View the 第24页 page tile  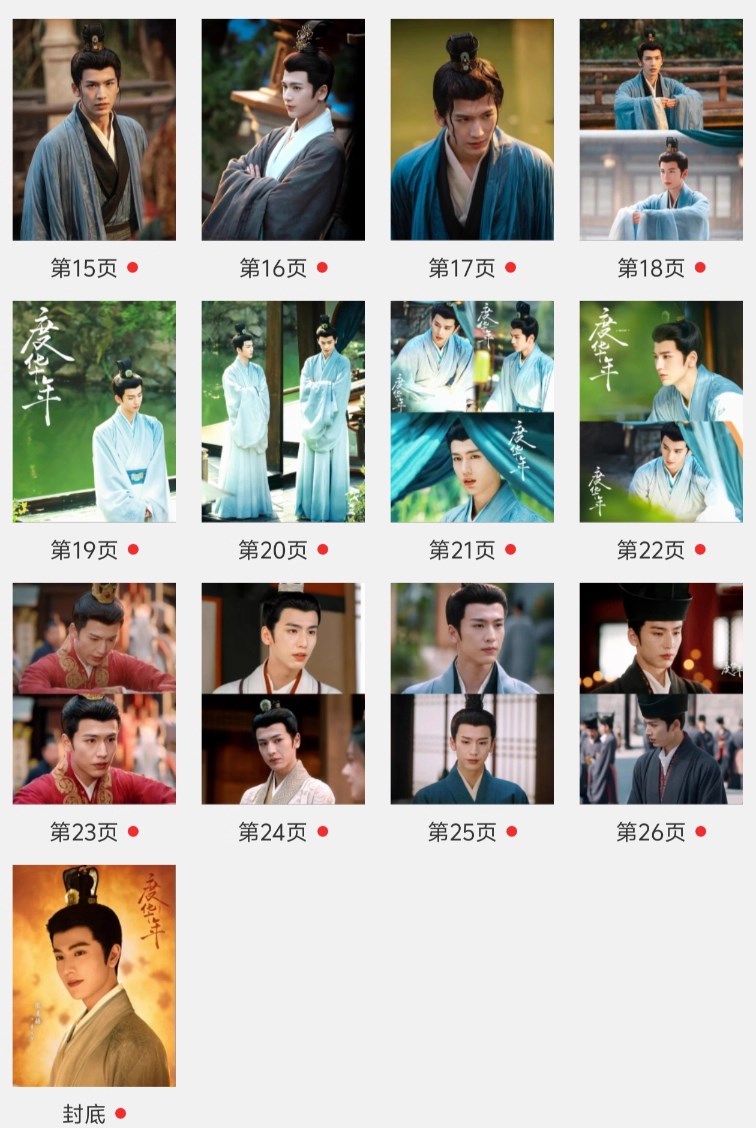(x=283, y=694)
